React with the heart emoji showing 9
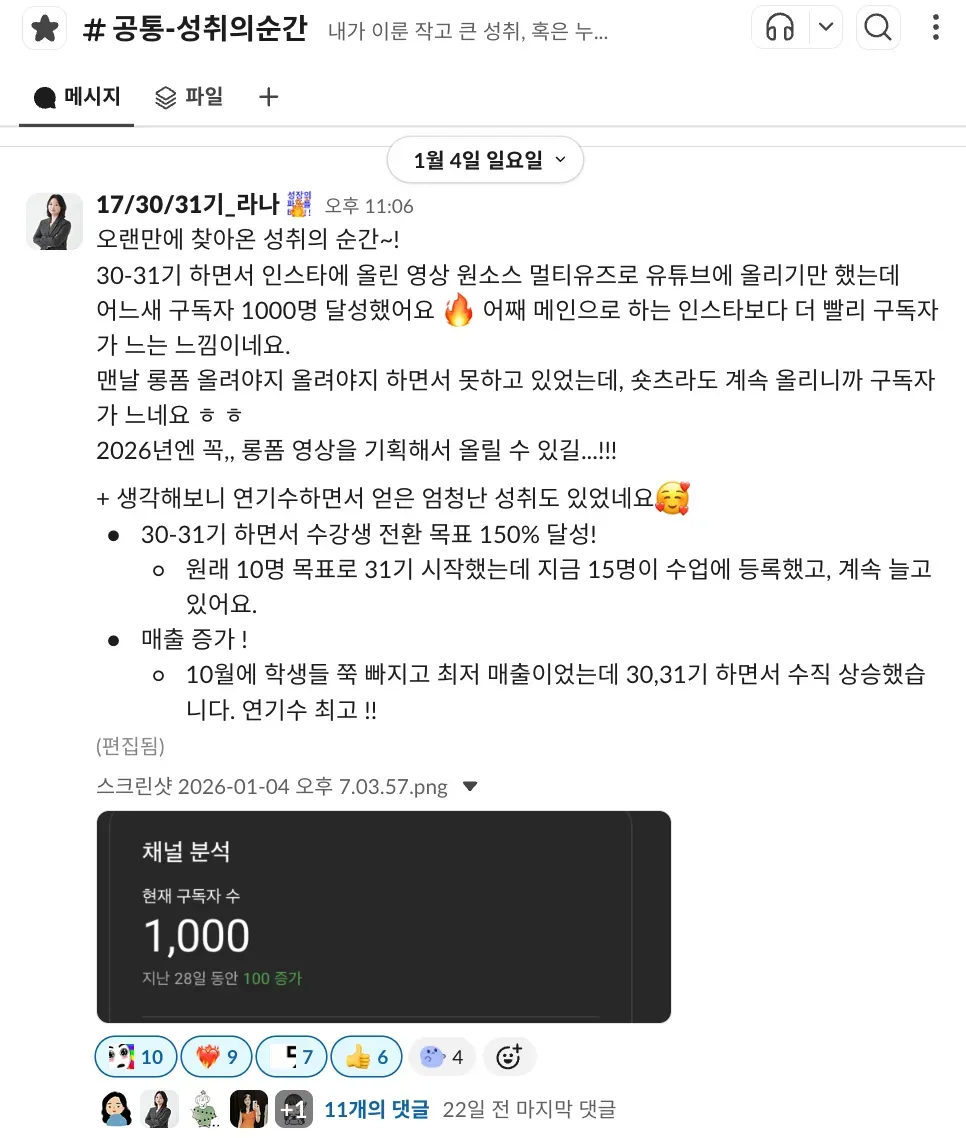Viewport: 966px width, 1138px height. 216,1057
